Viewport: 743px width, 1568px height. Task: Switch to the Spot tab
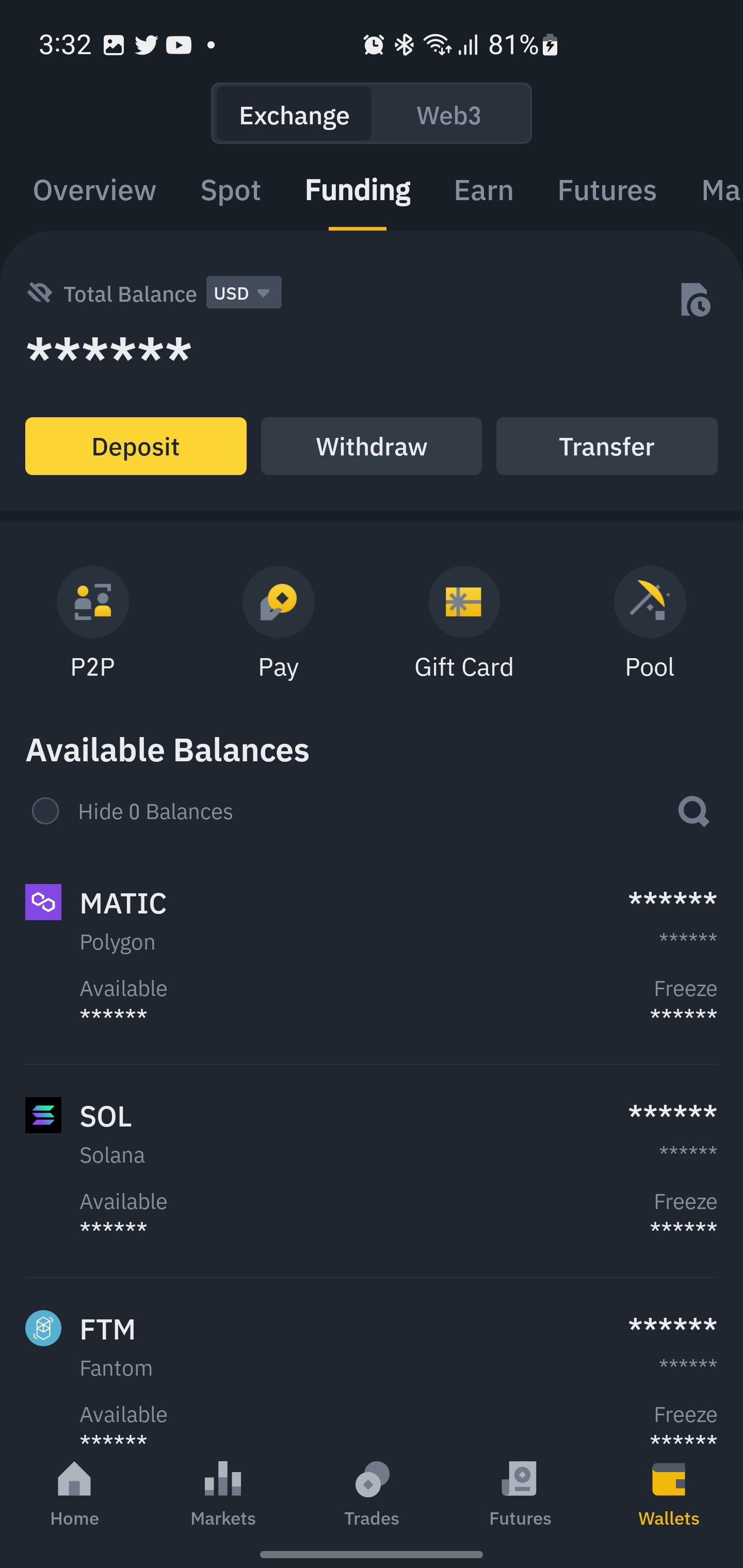[x=230, y=190]
